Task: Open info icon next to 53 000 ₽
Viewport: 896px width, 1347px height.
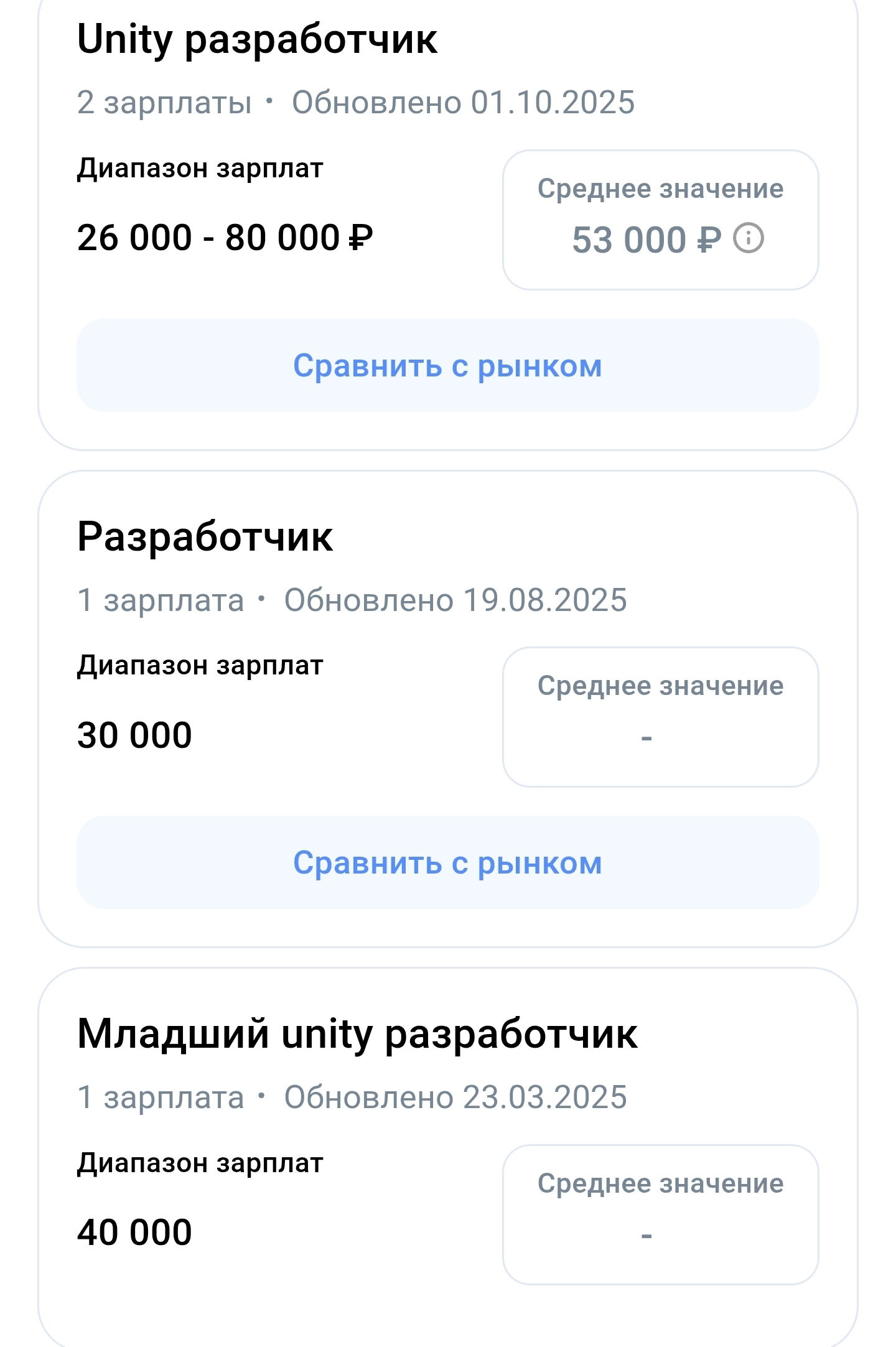Action: click(748, 238)
